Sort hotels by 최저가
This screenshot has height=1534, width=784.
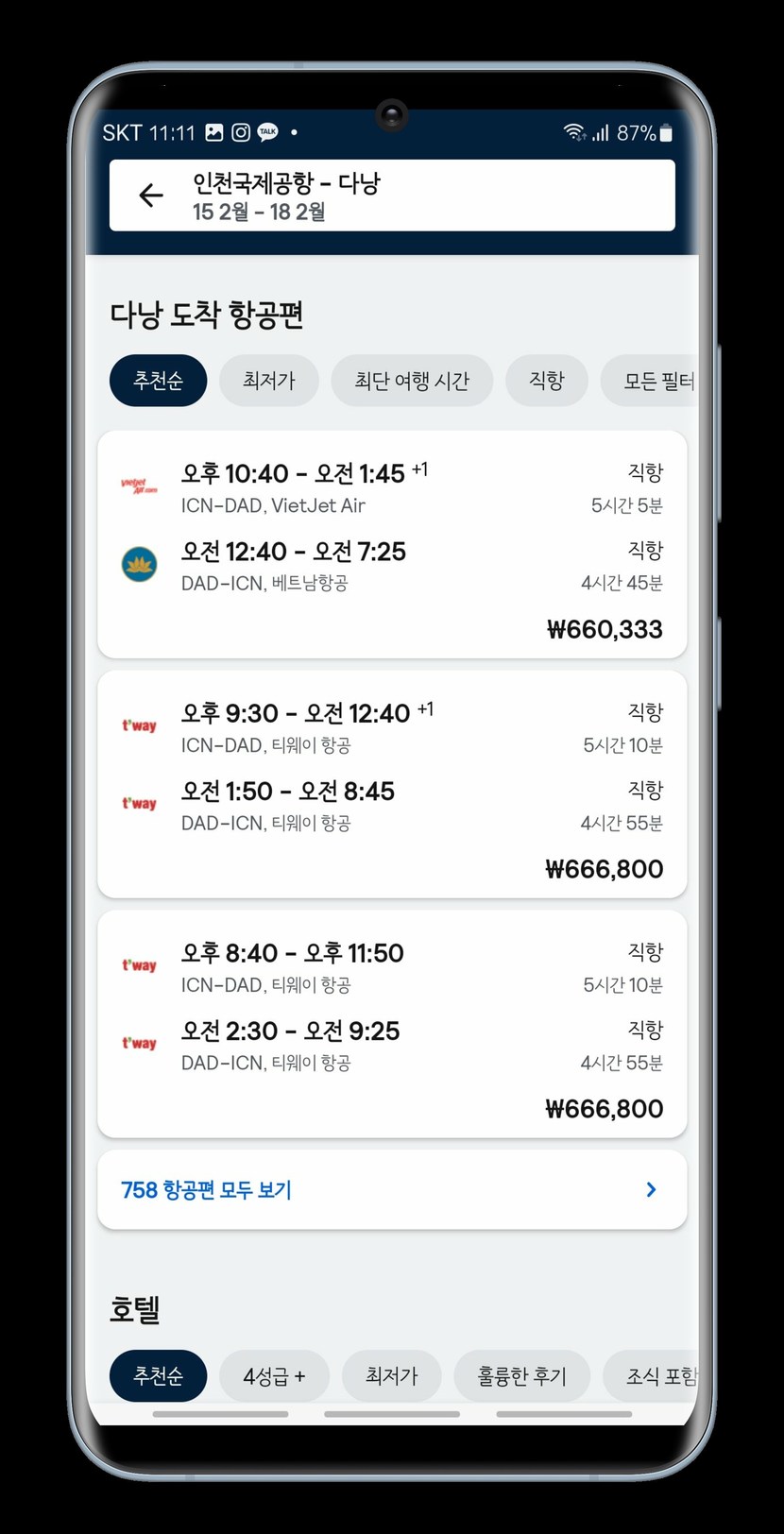(x=391, y=1376)
